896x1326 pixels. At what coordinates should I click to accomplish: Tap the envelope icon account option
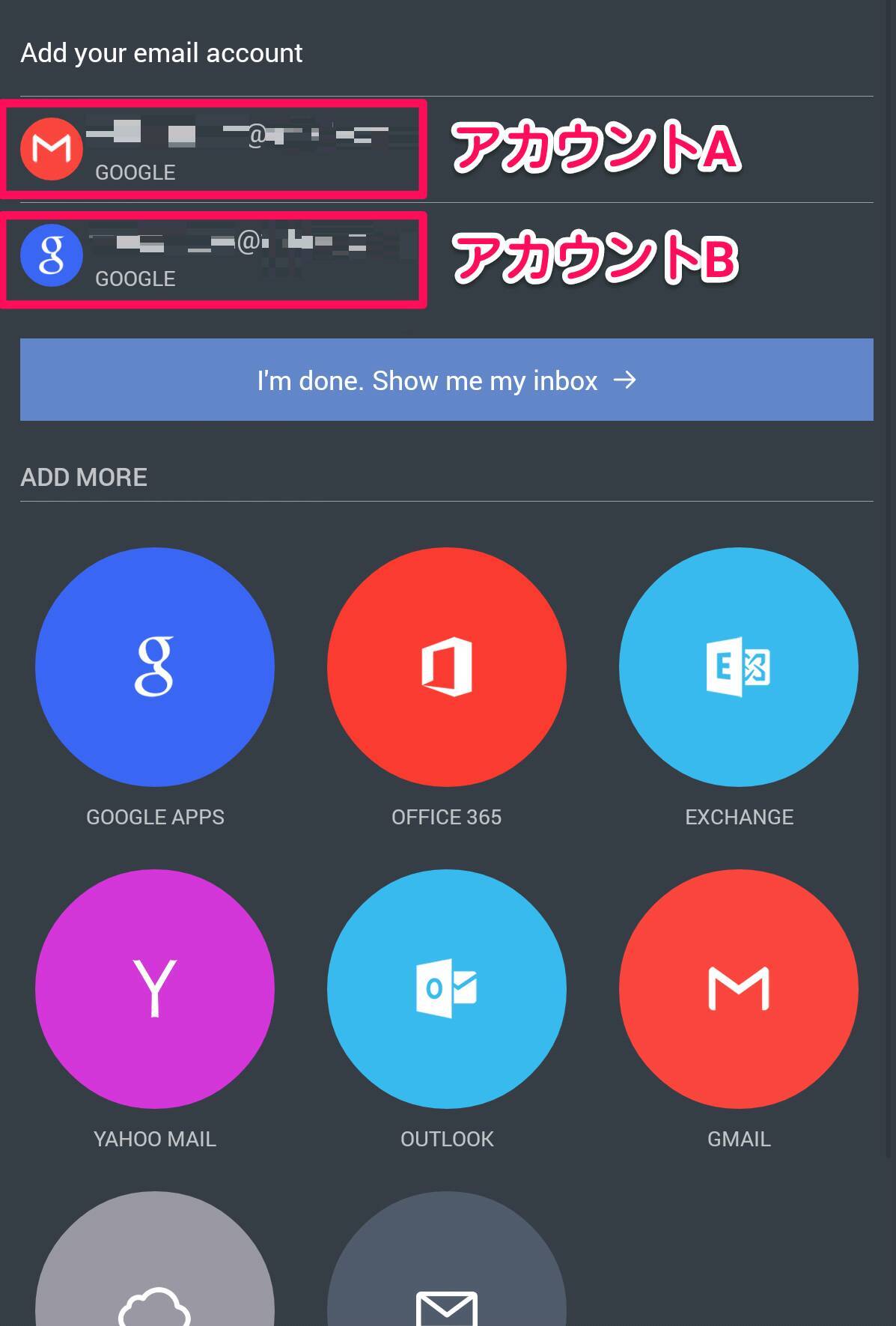(447, 1273)
